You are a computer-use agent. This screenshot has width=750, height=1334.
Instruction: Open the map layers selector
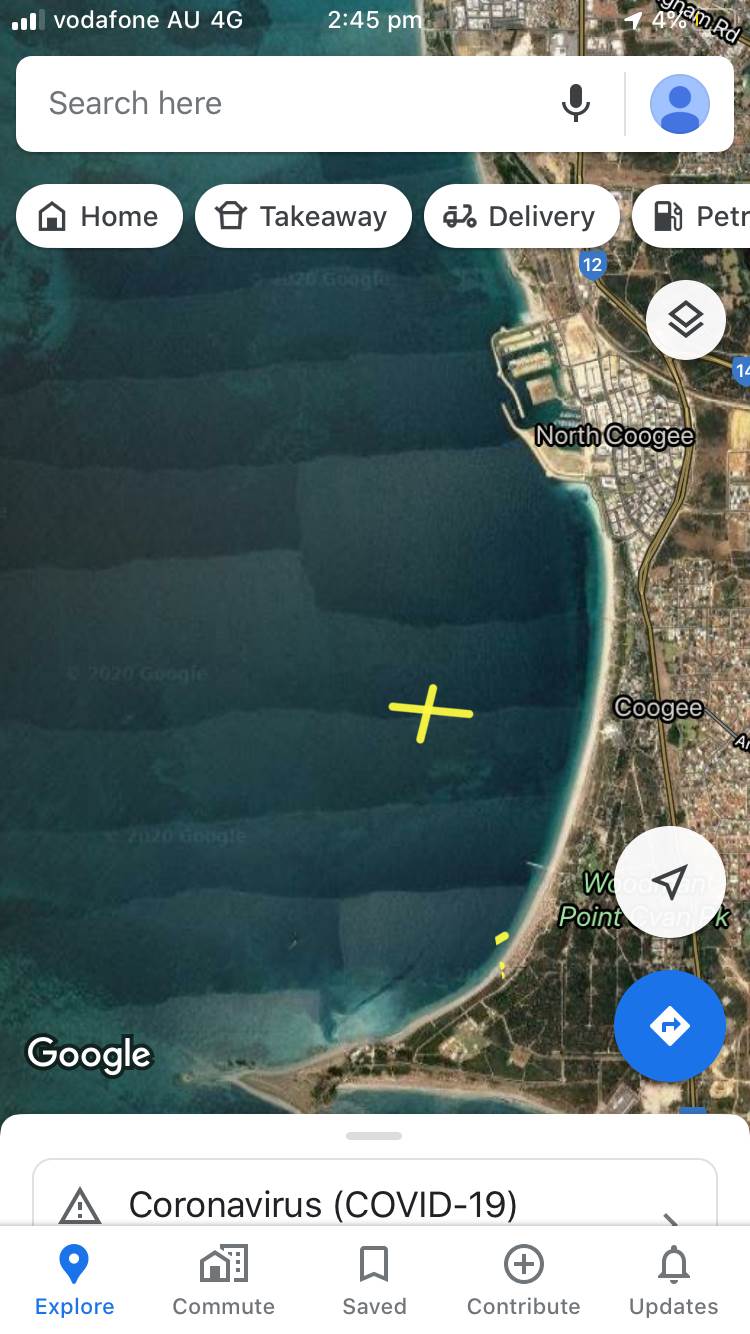[x=686, y=320]
